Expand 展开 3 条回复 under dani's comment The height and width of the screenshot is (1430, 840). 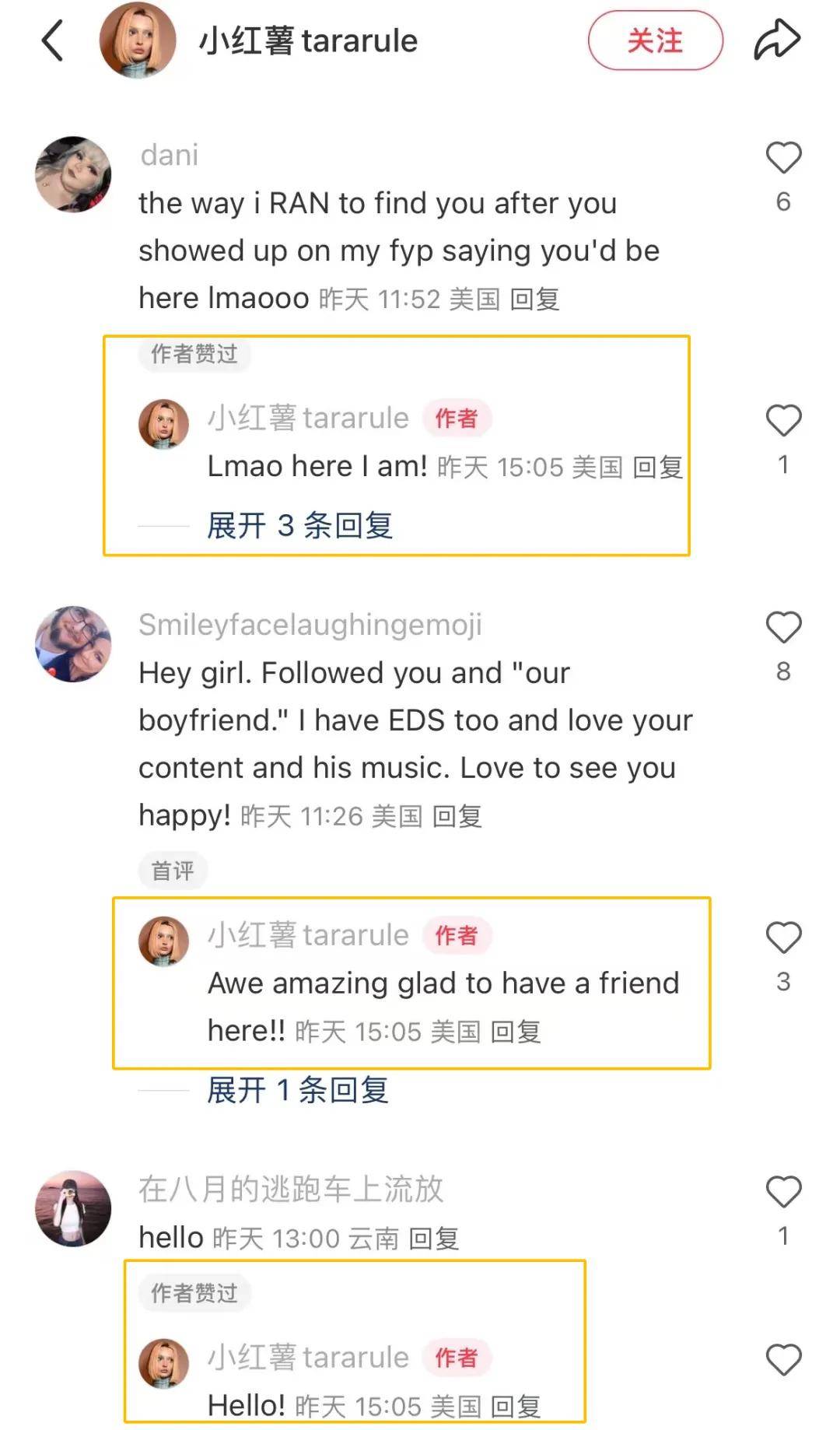click(299, 526)
